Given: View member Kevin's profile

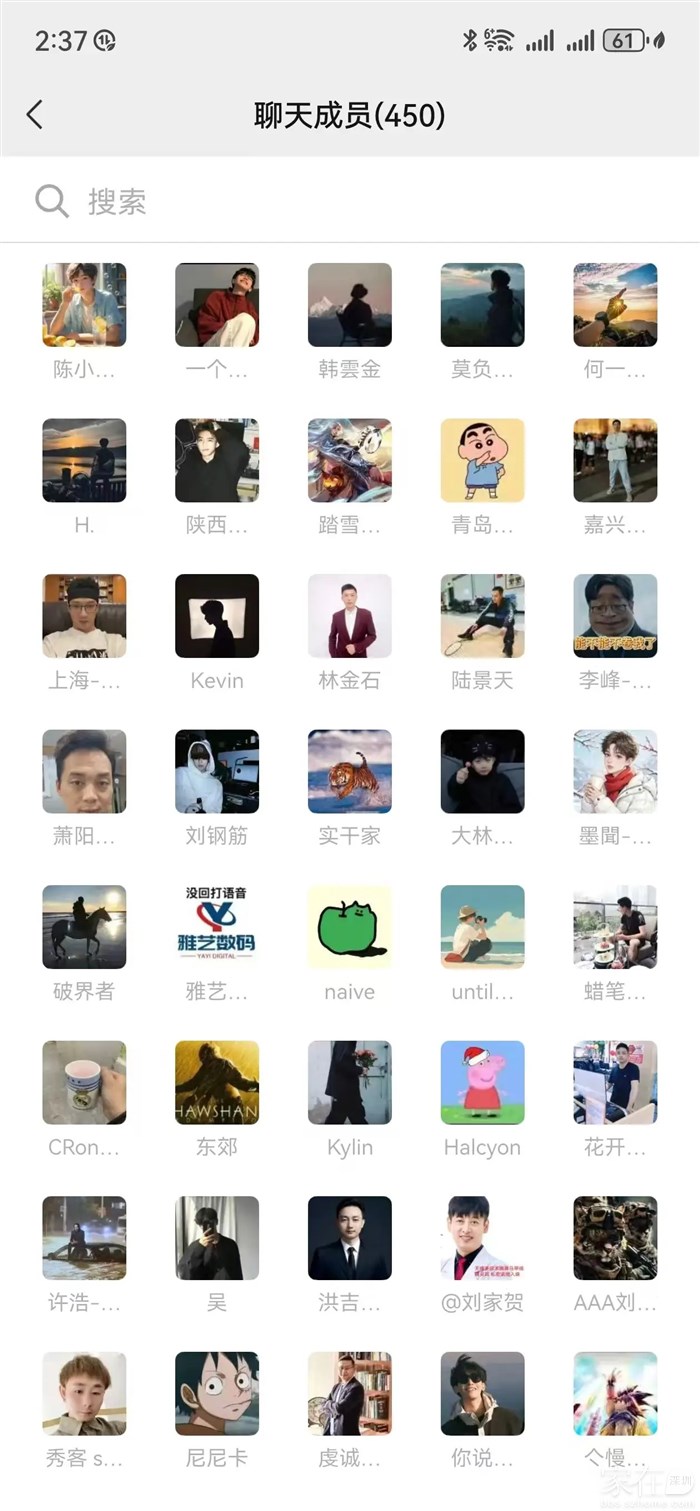Looking at the screenshot, I should tap(217, 616).
